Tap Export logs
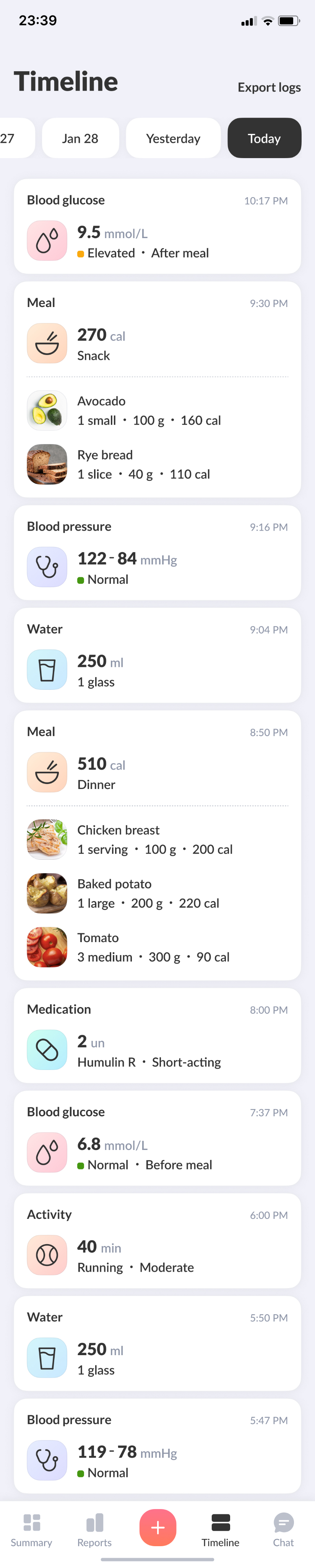This screenshot has height=1568, width=315. click(x=269, y=88)
